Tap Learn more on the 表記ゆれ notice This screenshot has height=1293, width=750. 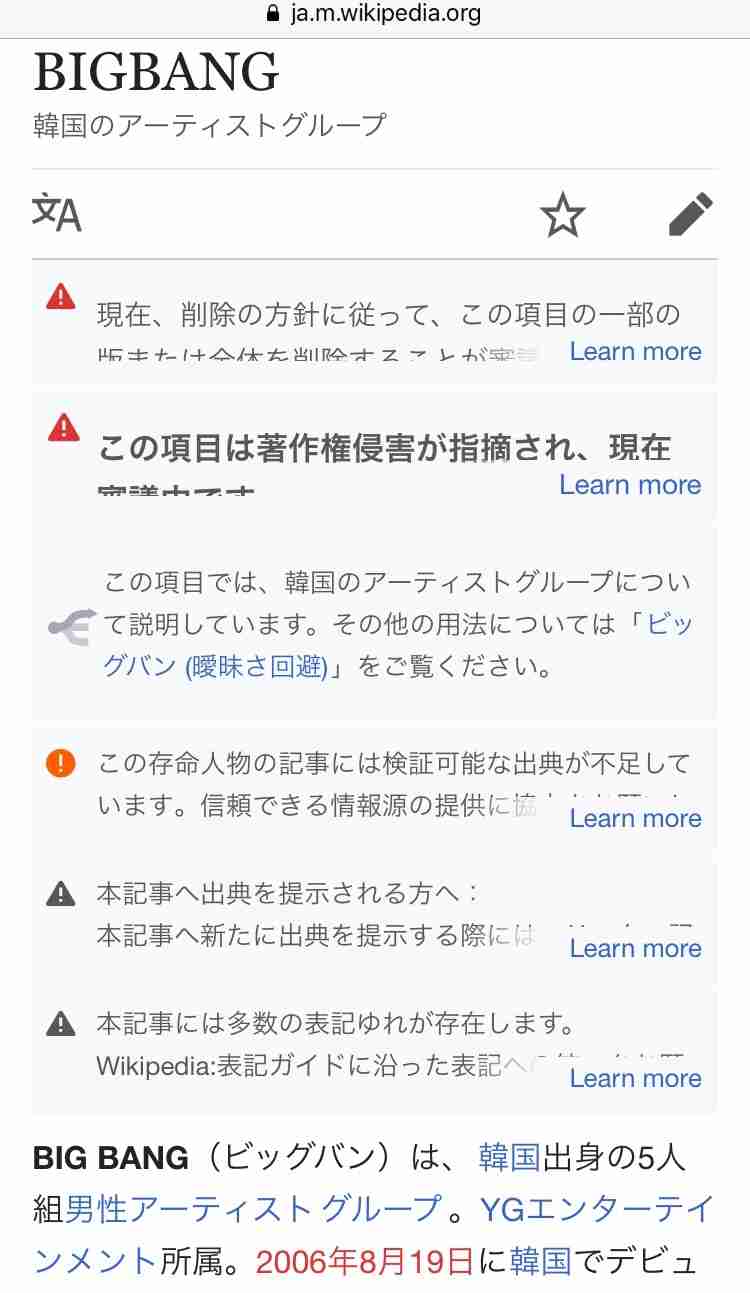[x=635, y=1079]
